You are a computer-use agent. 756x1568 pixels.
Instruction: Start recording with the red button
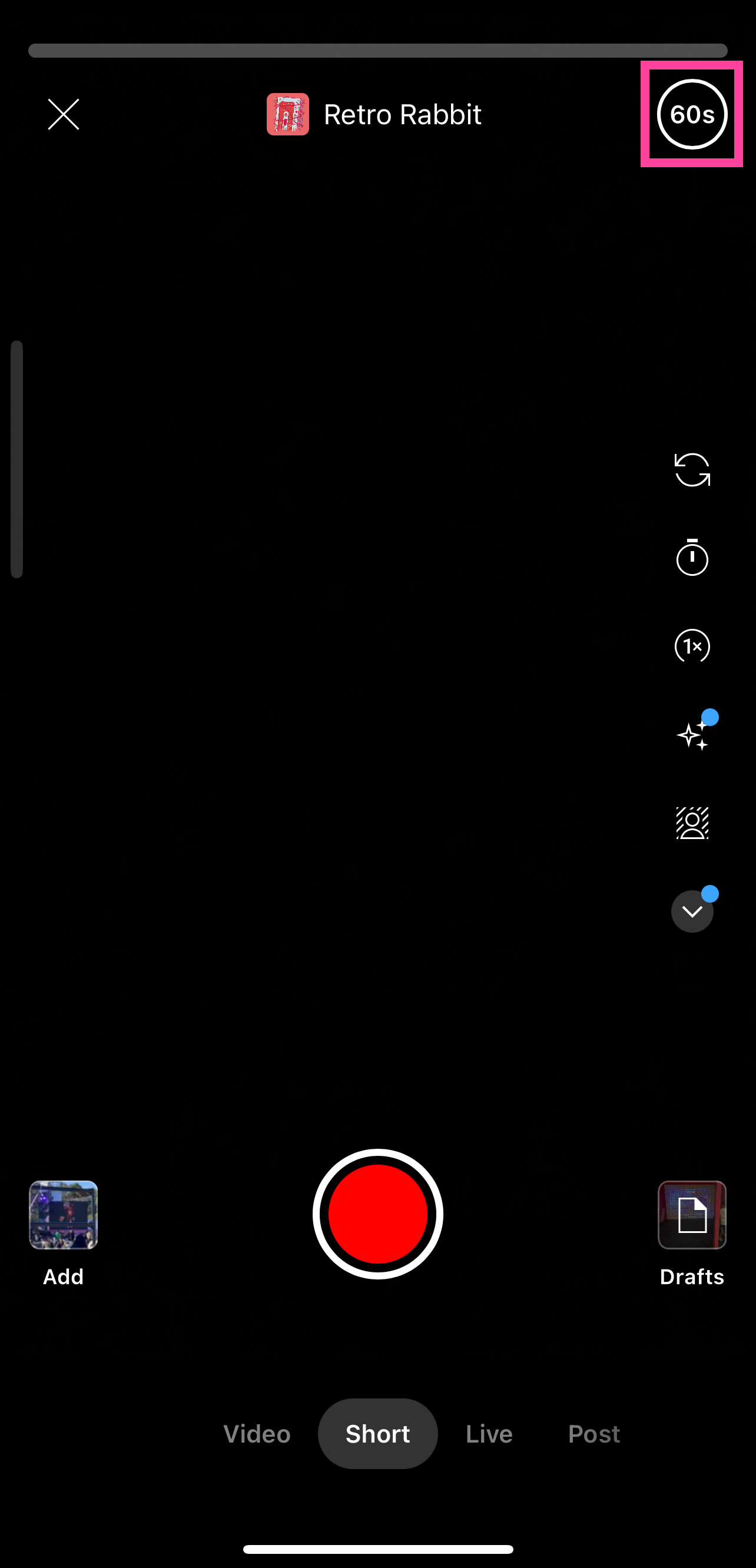377,1214
